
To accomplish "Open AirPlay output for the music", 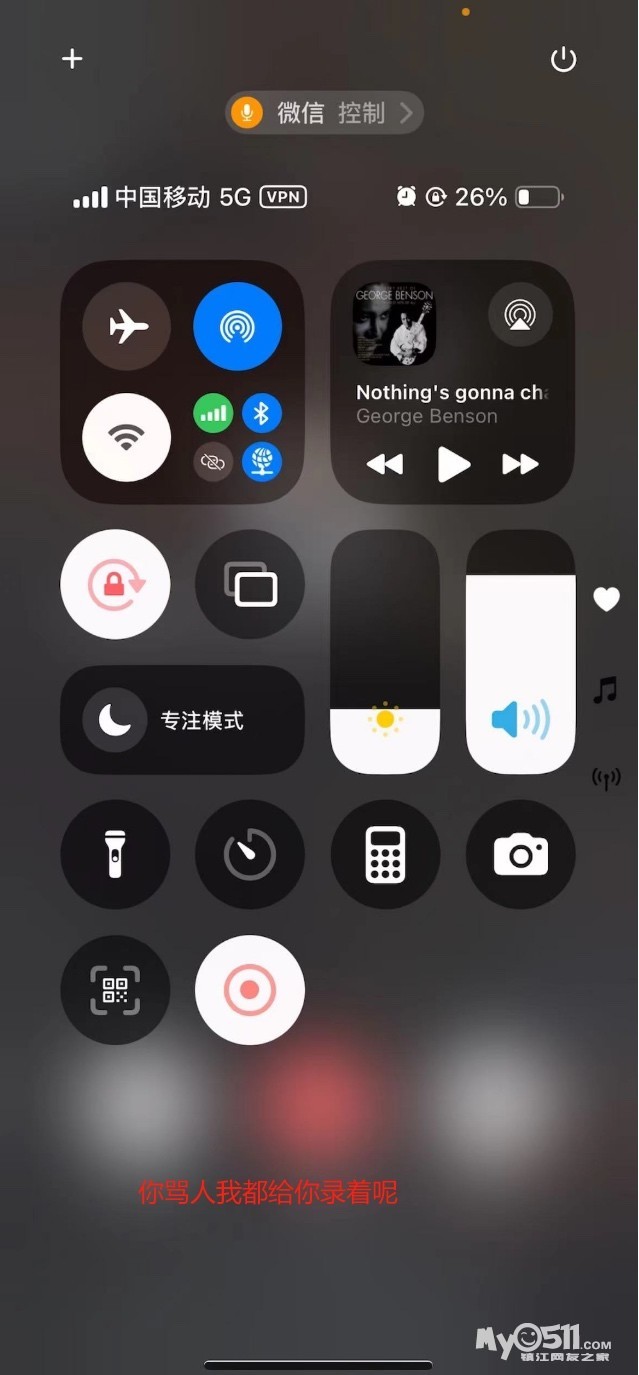I will (x=520, y=315).
